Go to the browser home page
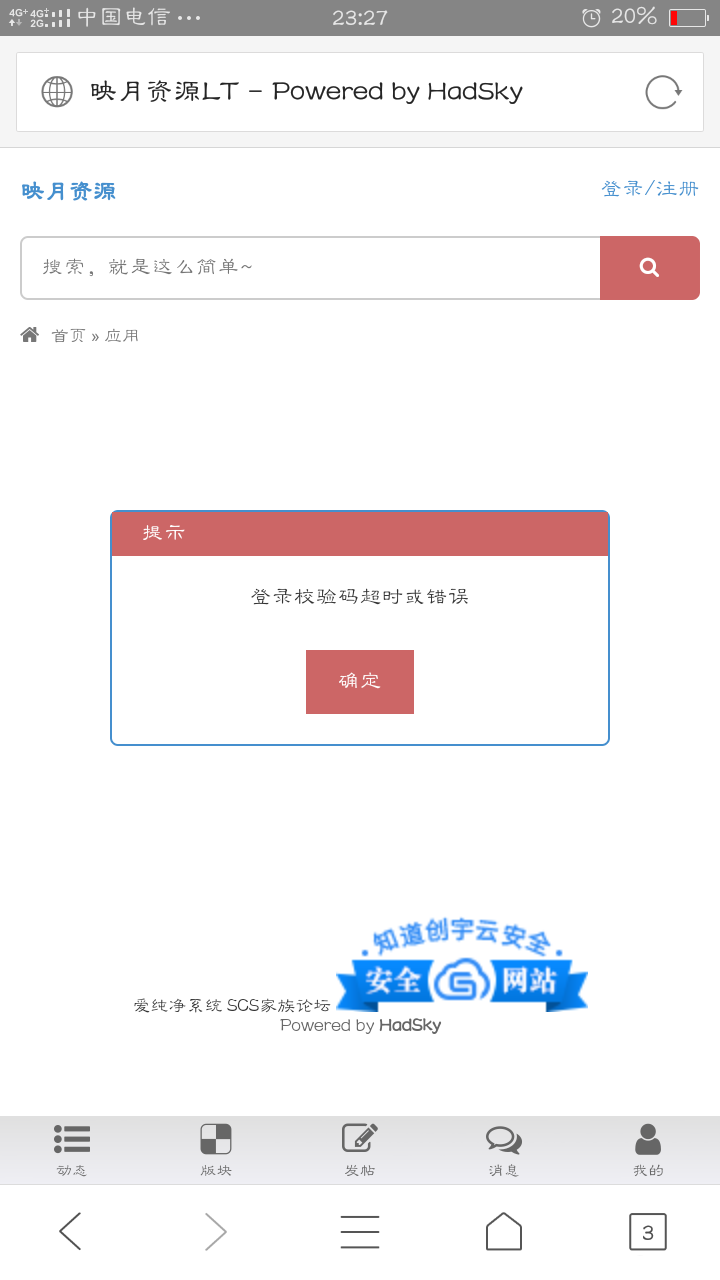The width and height of the screenshot is (720, 1280). [x=504, y=1231]
